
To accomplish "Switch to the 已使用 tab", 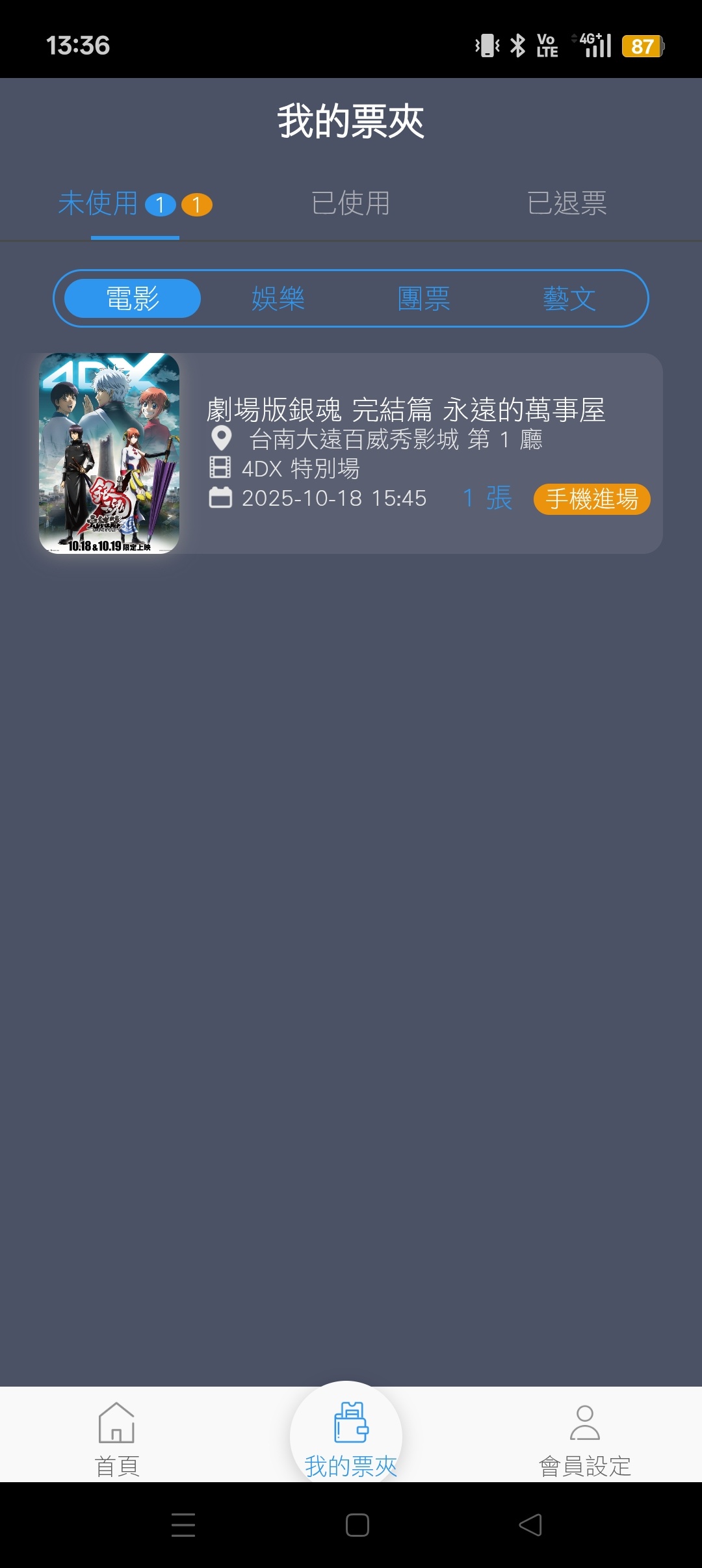I will click(350, 203).
